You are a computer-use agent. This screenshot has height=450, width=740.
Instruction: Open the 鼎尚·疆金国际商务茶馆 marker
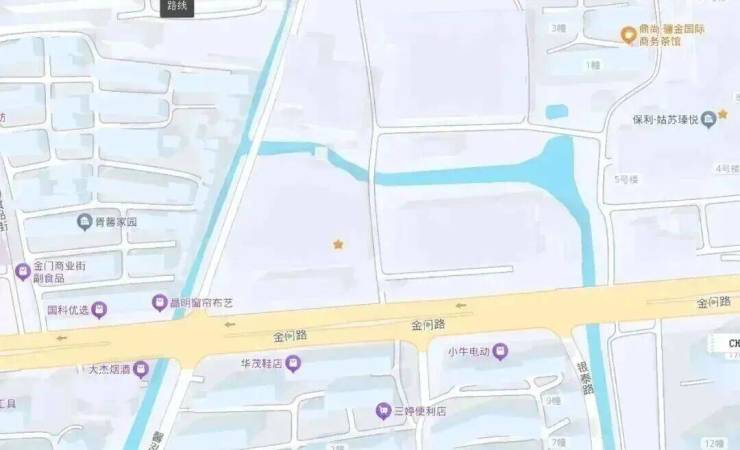point(629,35)
